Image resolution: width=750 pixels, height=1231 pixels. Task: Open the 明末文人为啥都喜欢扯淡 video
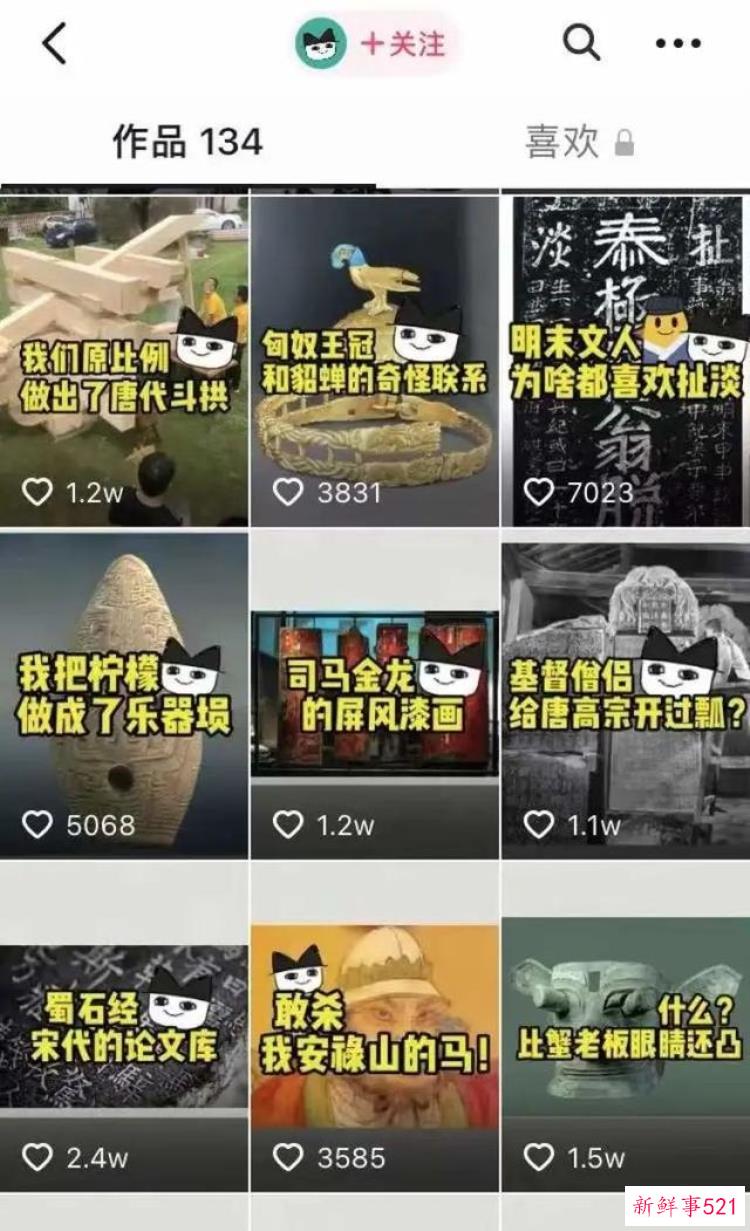coord(626,360)
